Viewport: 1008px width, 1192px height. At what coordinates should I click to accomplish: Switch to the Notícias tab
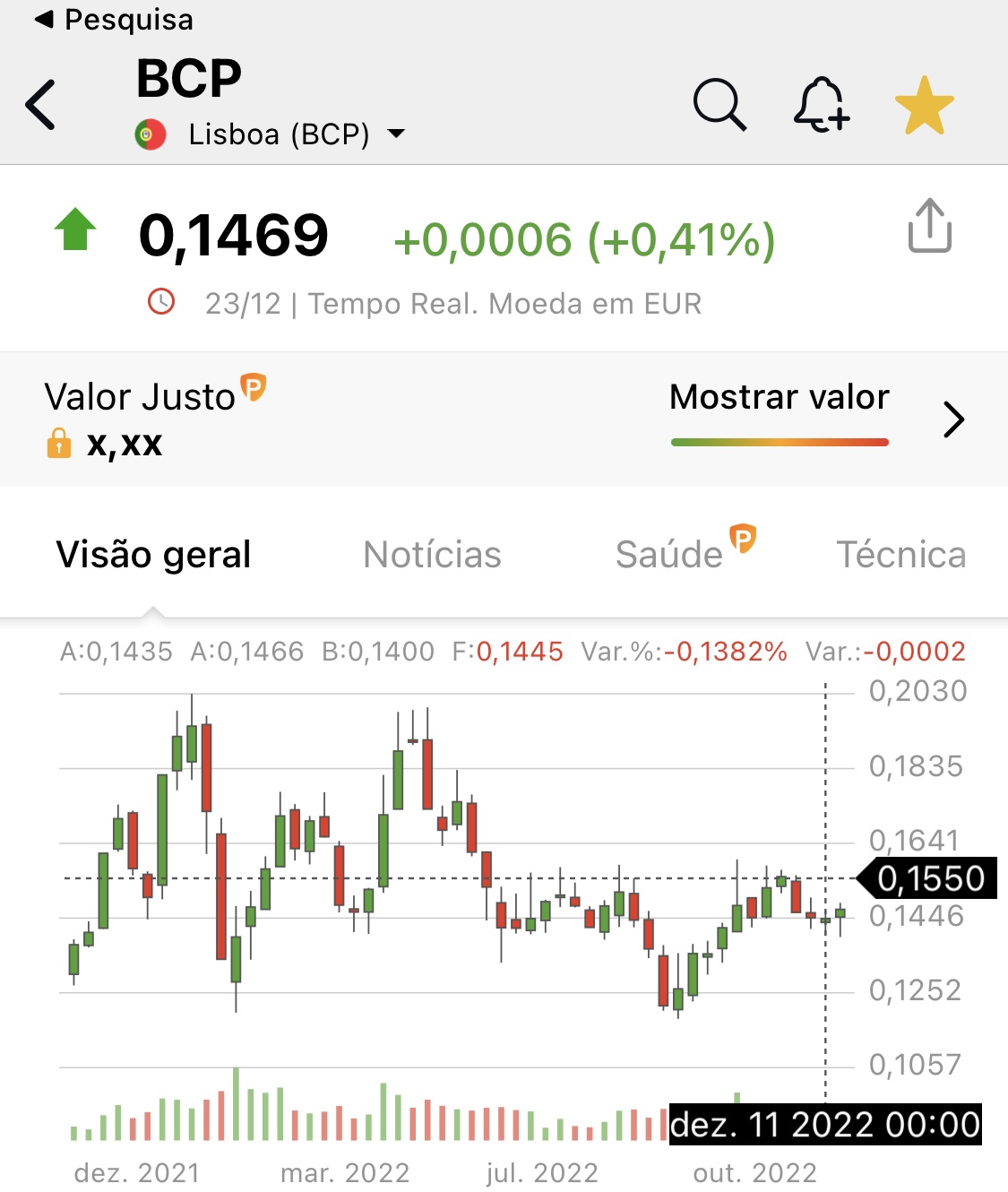(x=432, y=555)
